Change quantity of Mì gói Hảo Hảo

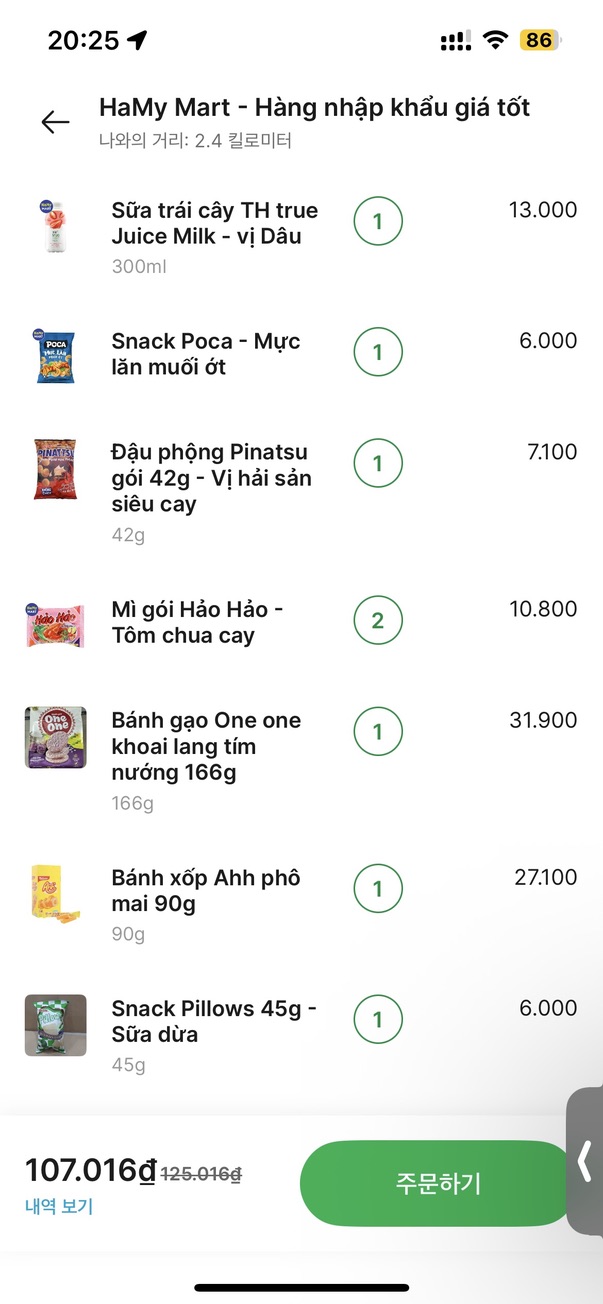coord(378,621)
